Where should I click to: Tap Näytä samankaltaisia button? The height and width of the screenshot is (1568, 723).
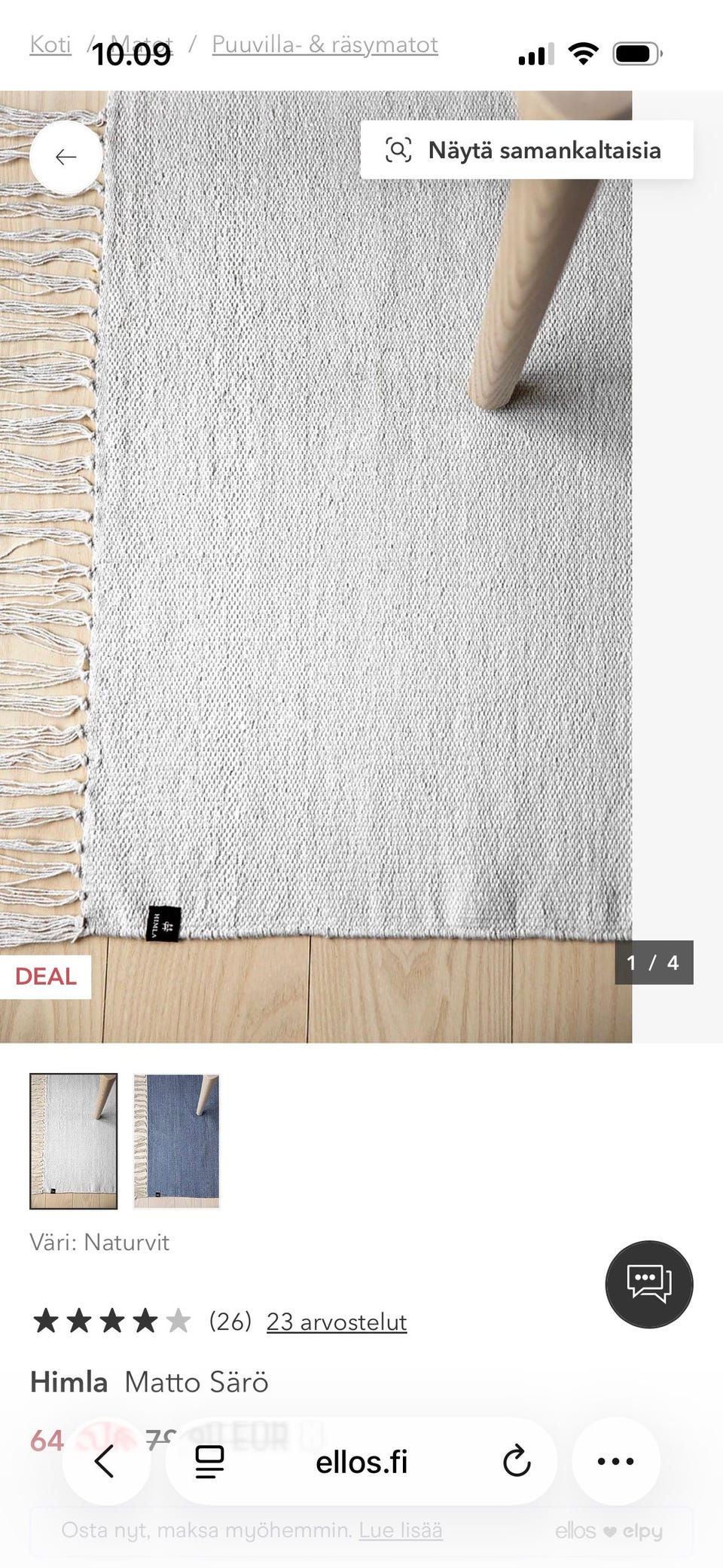526,150
